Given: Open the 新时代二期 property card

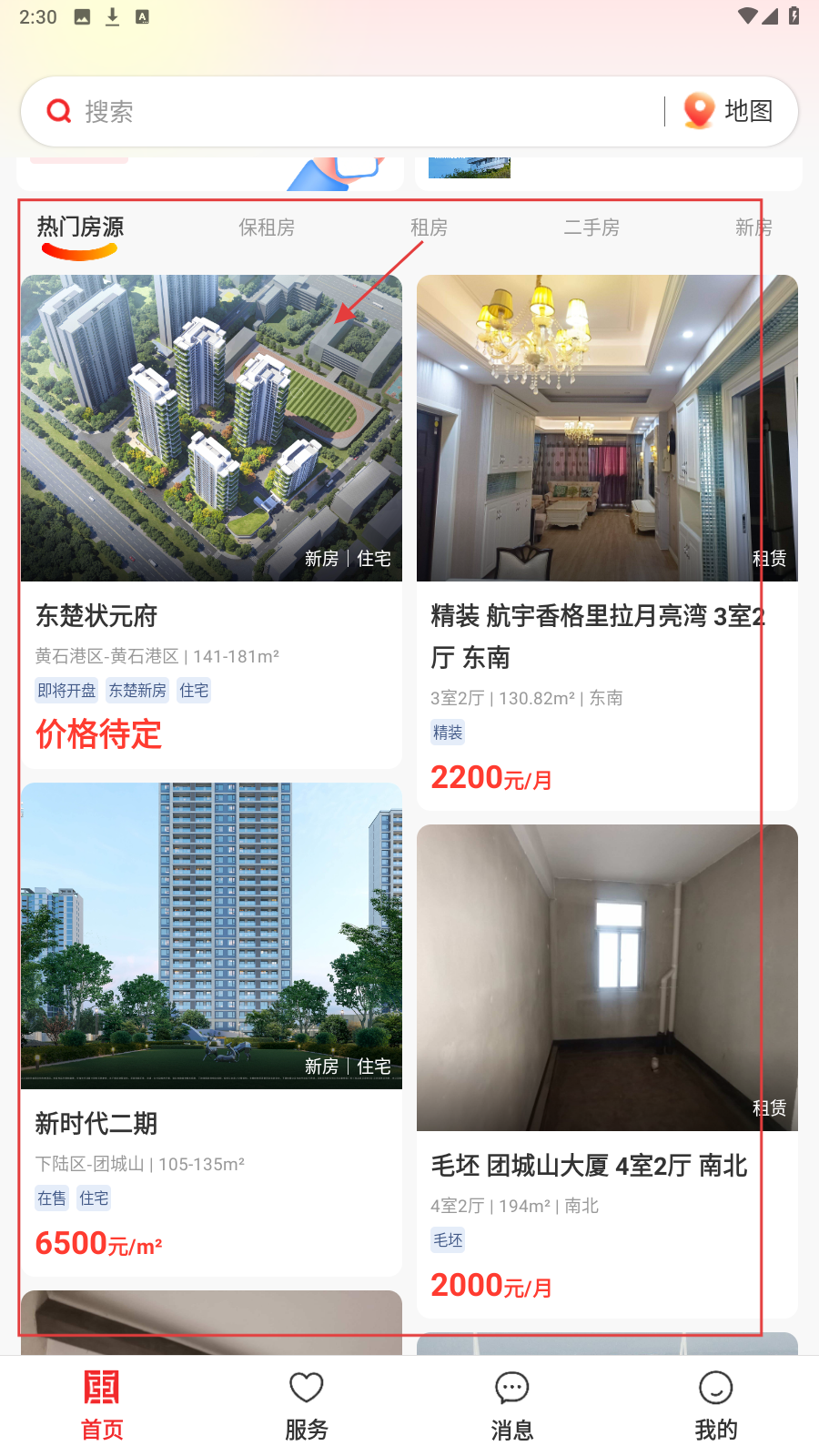Looking at the screenshot, I should (x=211, y=1028).
